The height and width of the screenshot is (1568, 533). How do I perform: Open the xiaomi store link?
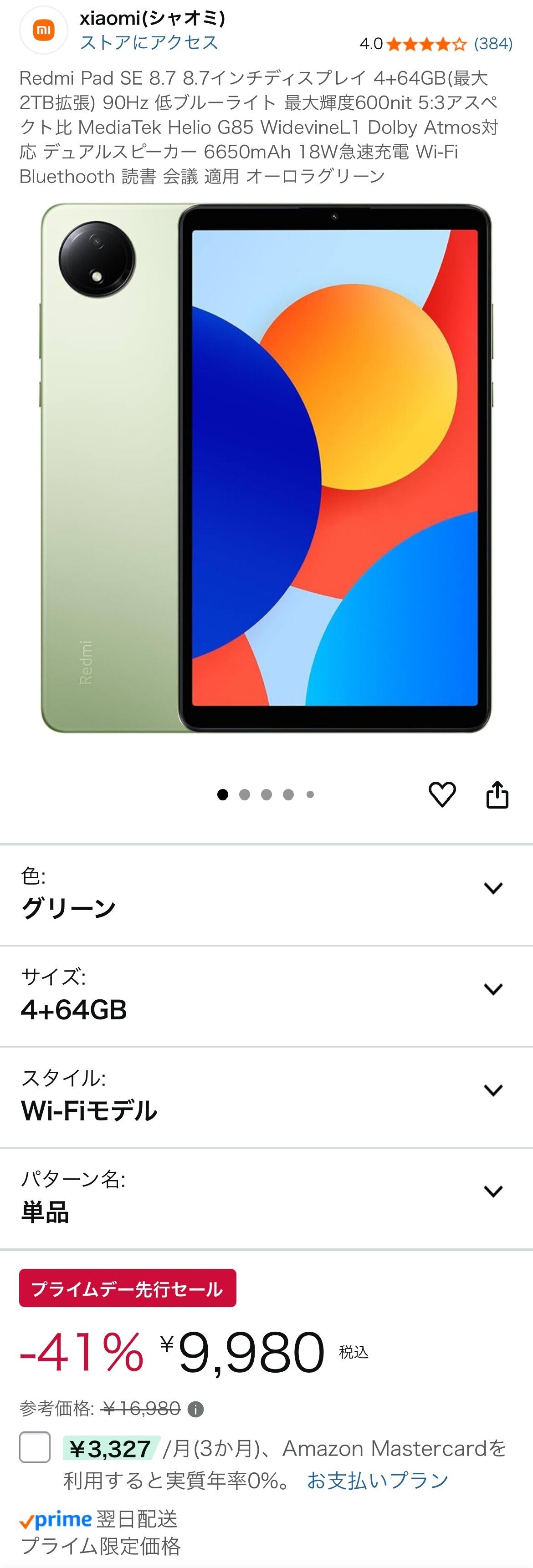(149, 43)
